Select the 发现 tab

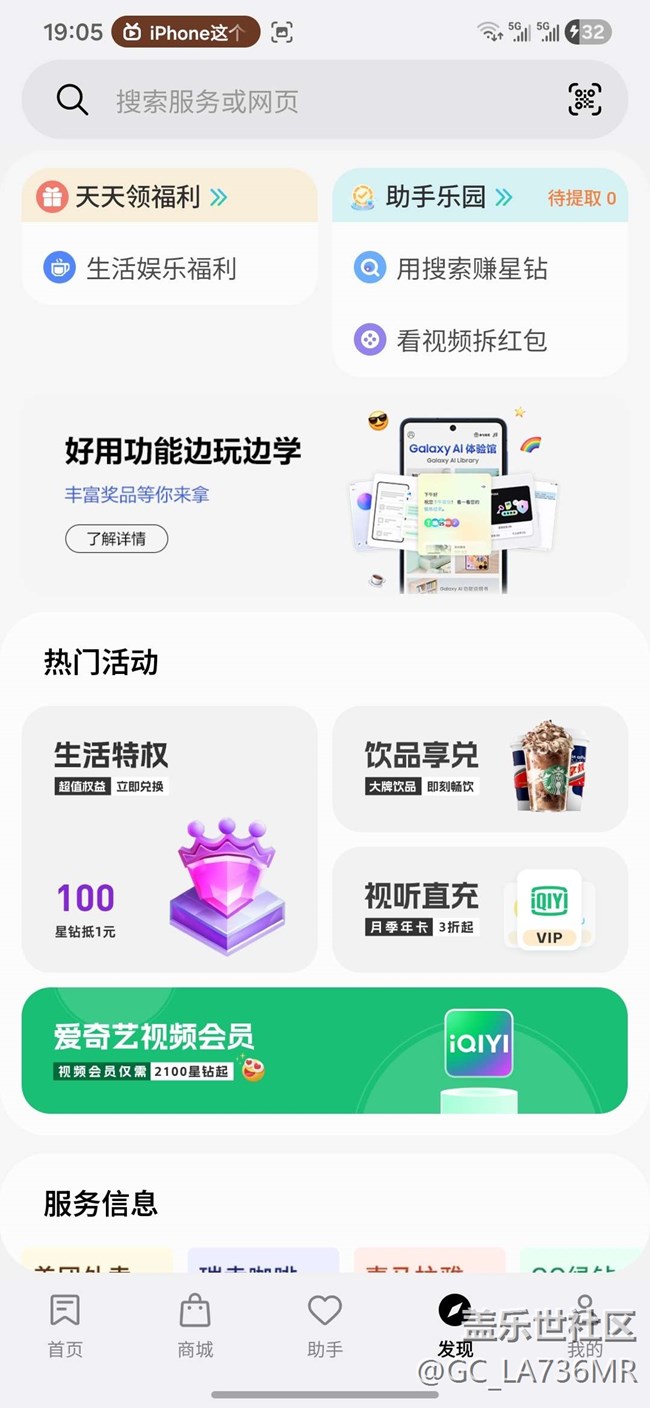pyautogui.click(x=455, y=1325)
